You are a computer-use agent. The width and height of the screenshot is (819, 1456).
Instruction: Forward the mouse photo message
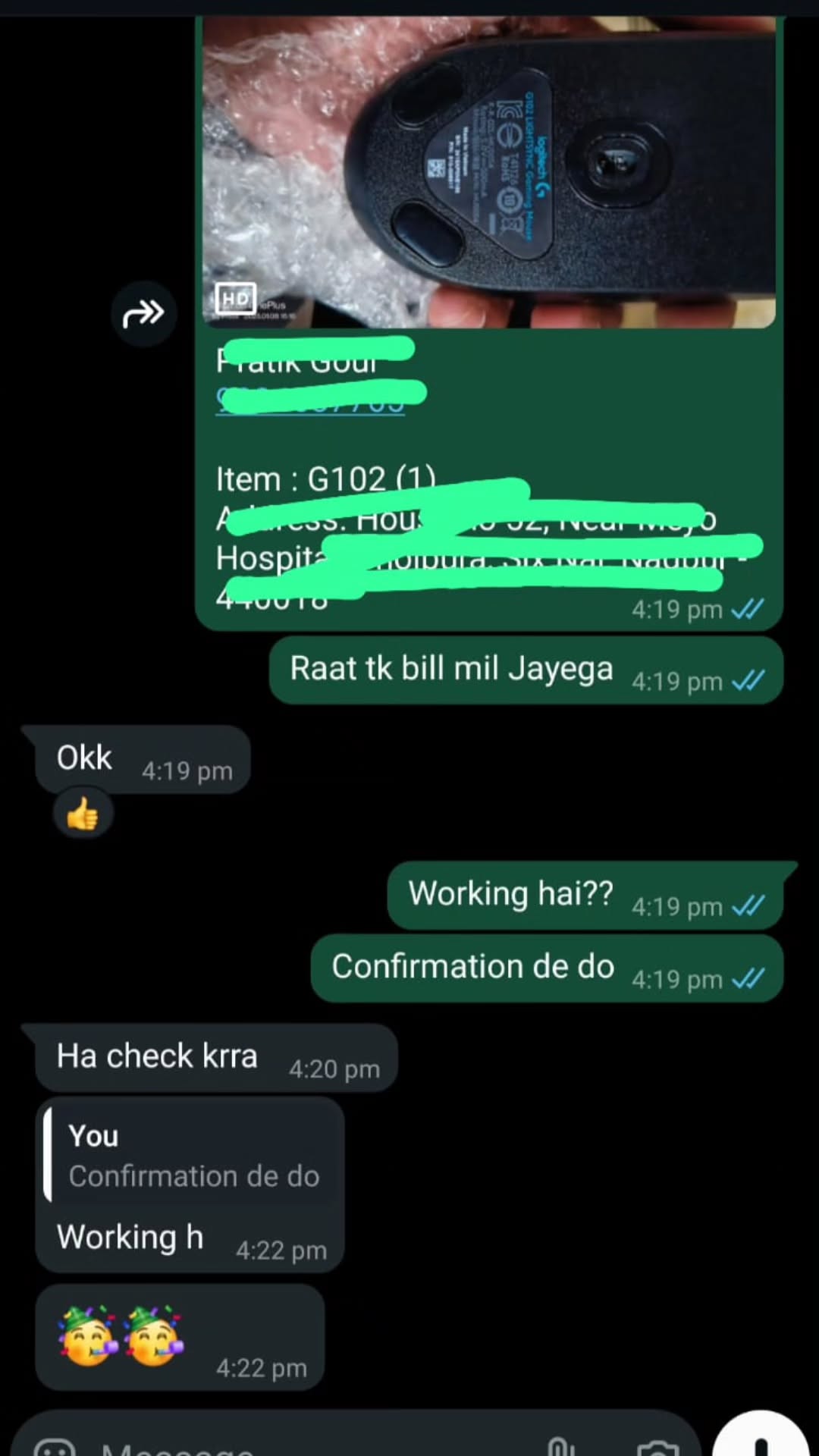(x=143, y=312)
